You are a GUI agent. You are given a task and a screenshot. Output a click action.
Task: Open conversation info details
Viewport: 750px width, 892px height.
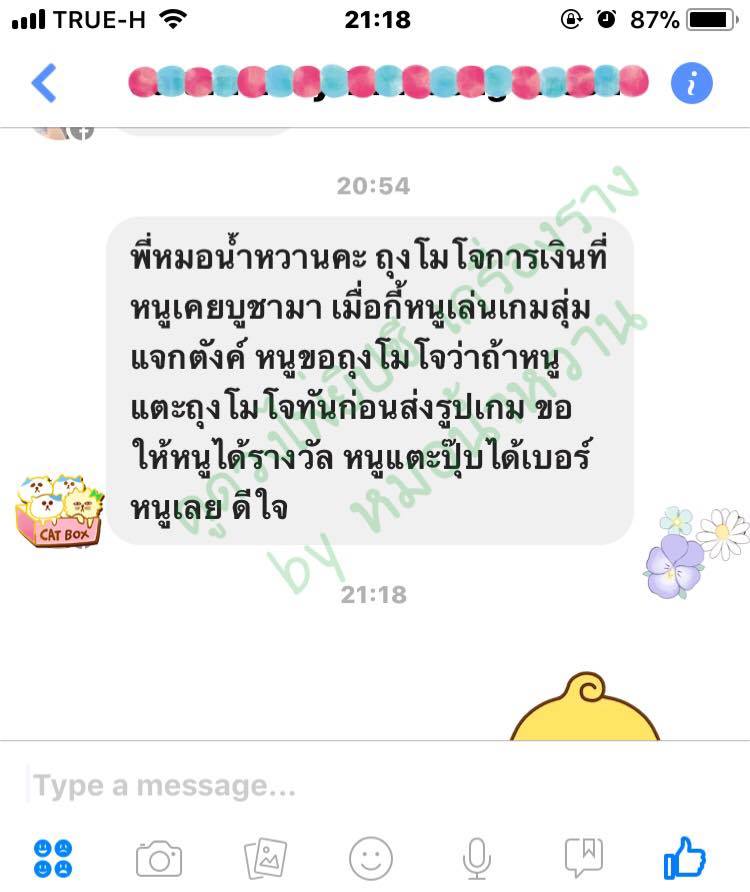click(691, 84)
